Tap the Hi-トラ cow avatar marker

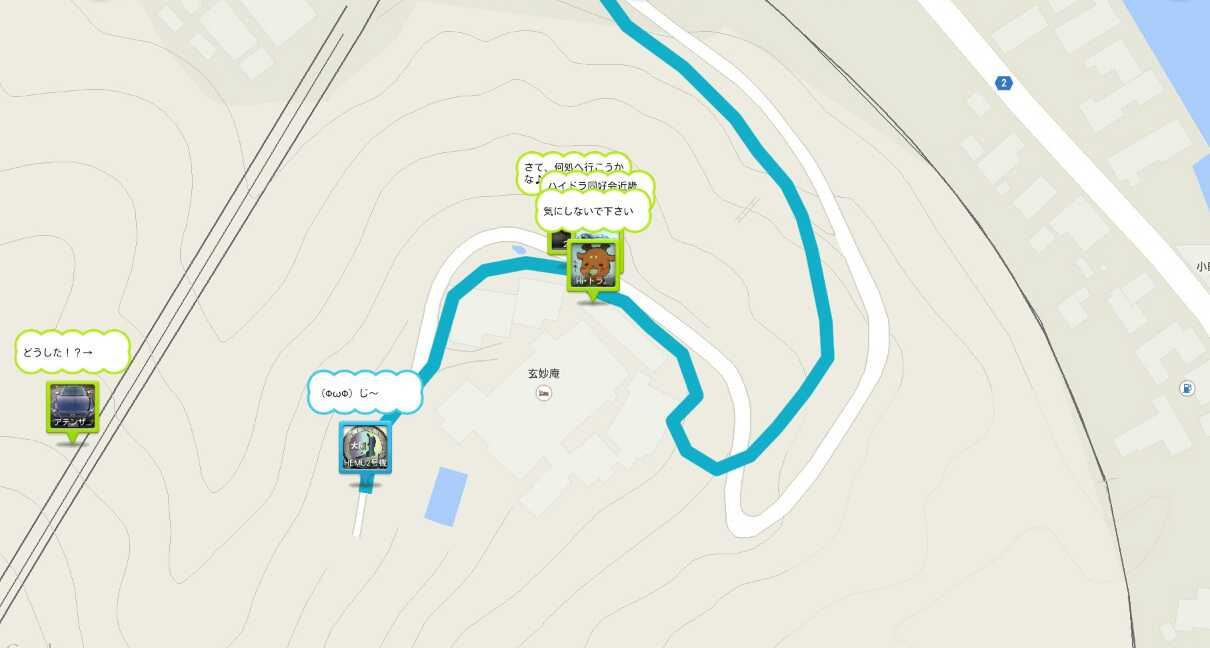click(x=594, y=266)
